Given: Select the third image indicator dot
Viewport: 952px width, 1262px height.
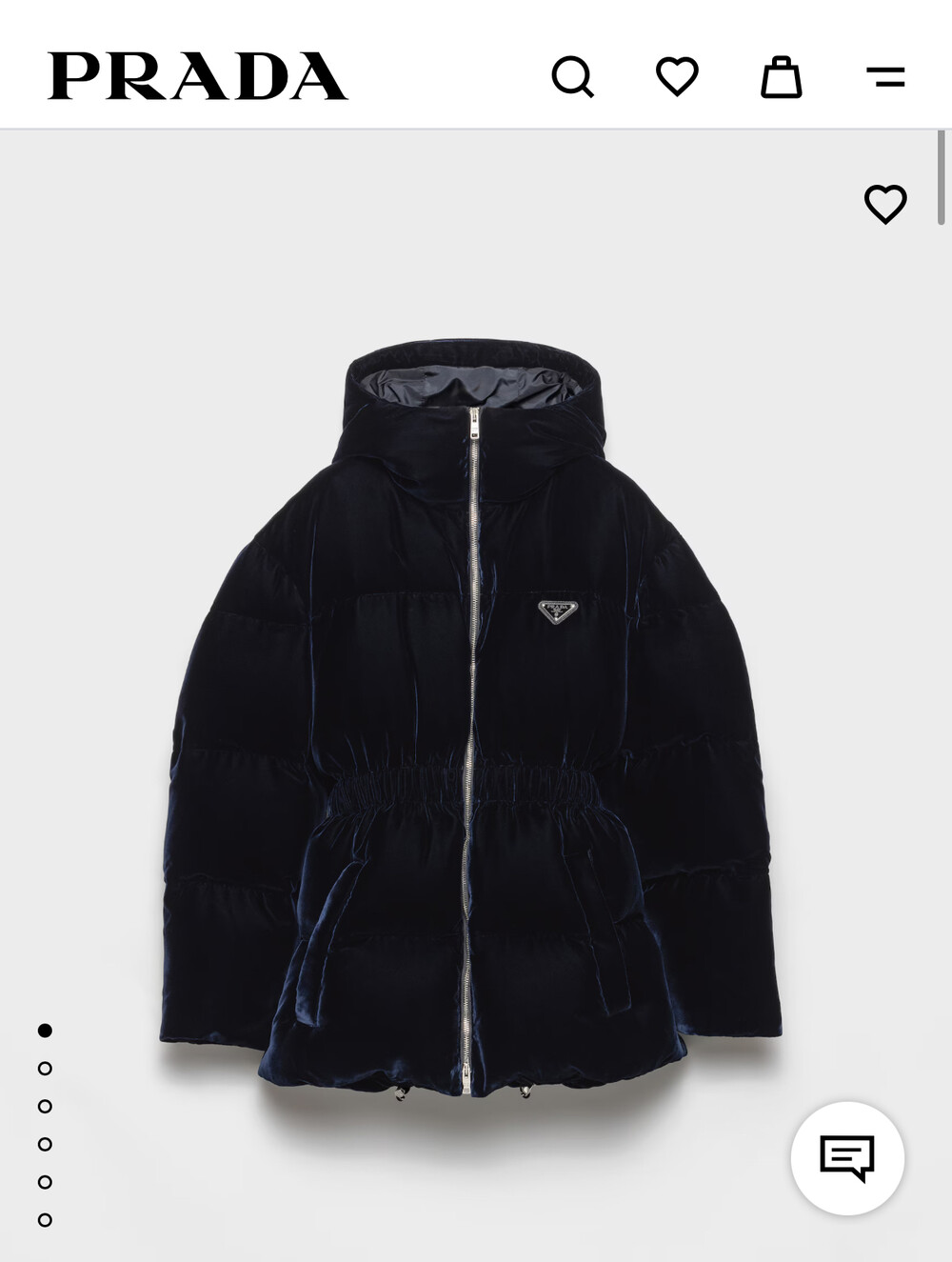Looking at the screenshot, I should click(45, 1106).
